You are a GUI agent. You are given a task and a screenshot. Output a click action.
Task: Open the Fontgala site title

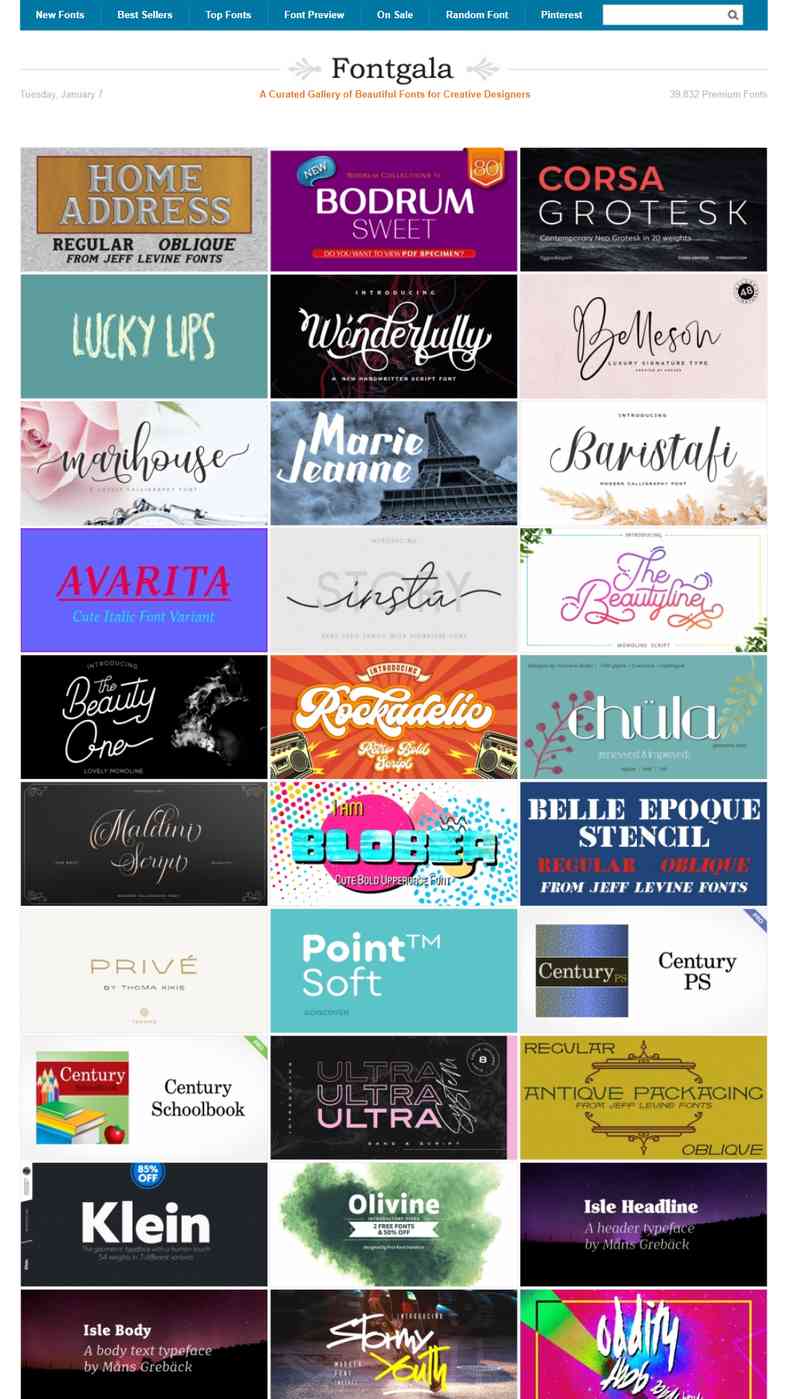click(392, 69)
